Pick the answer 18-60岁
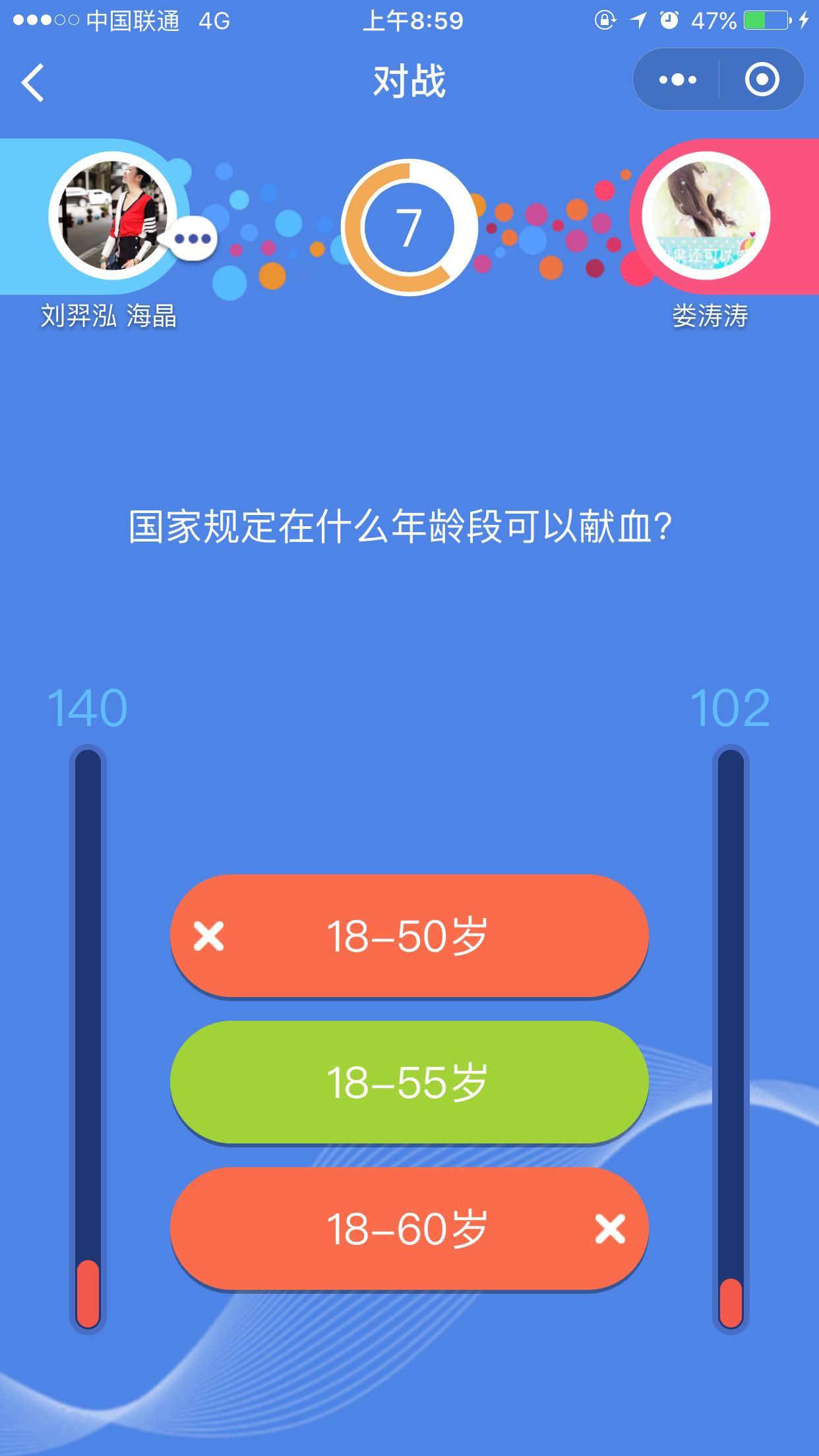 (409, 1228)
